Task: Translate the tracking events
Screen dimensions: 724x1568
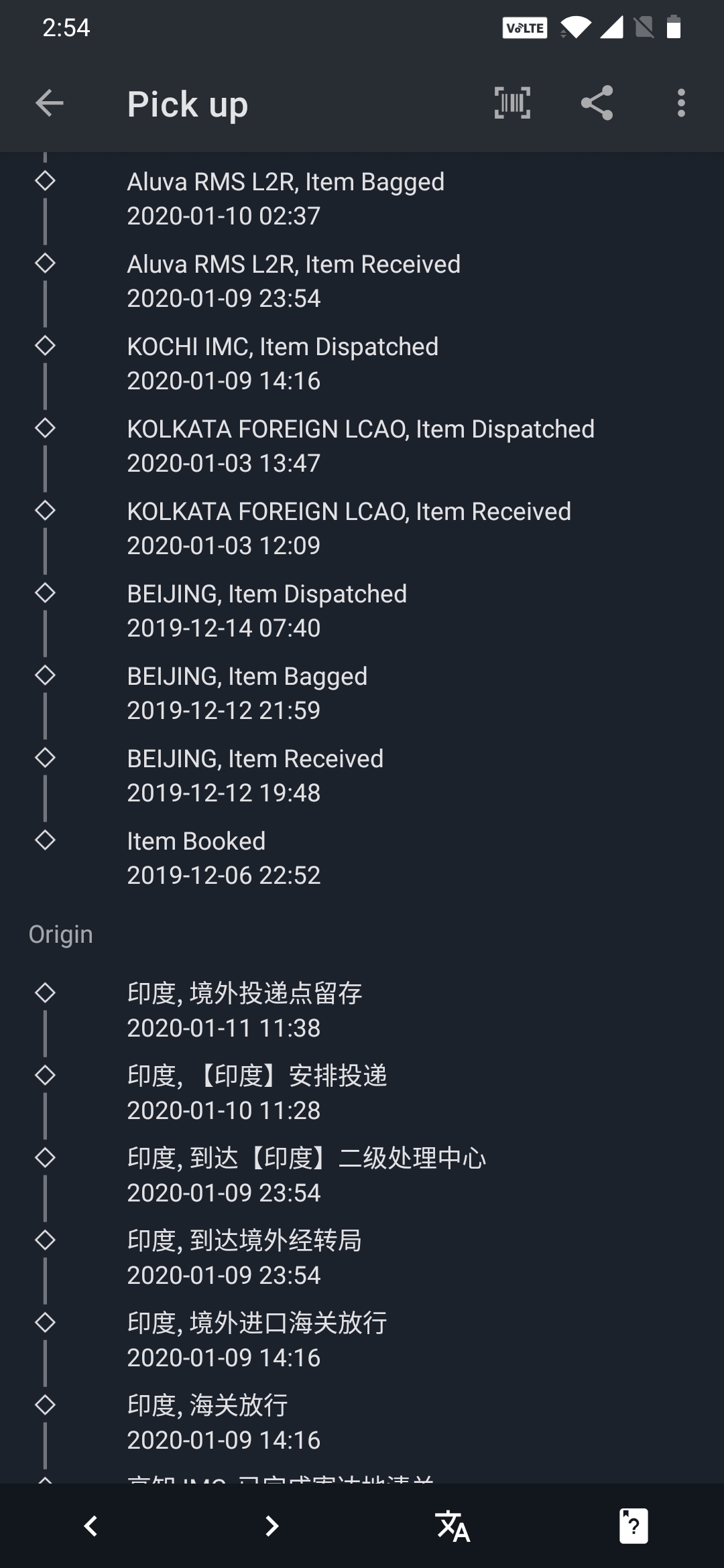Action: (x=452, y=1526)
